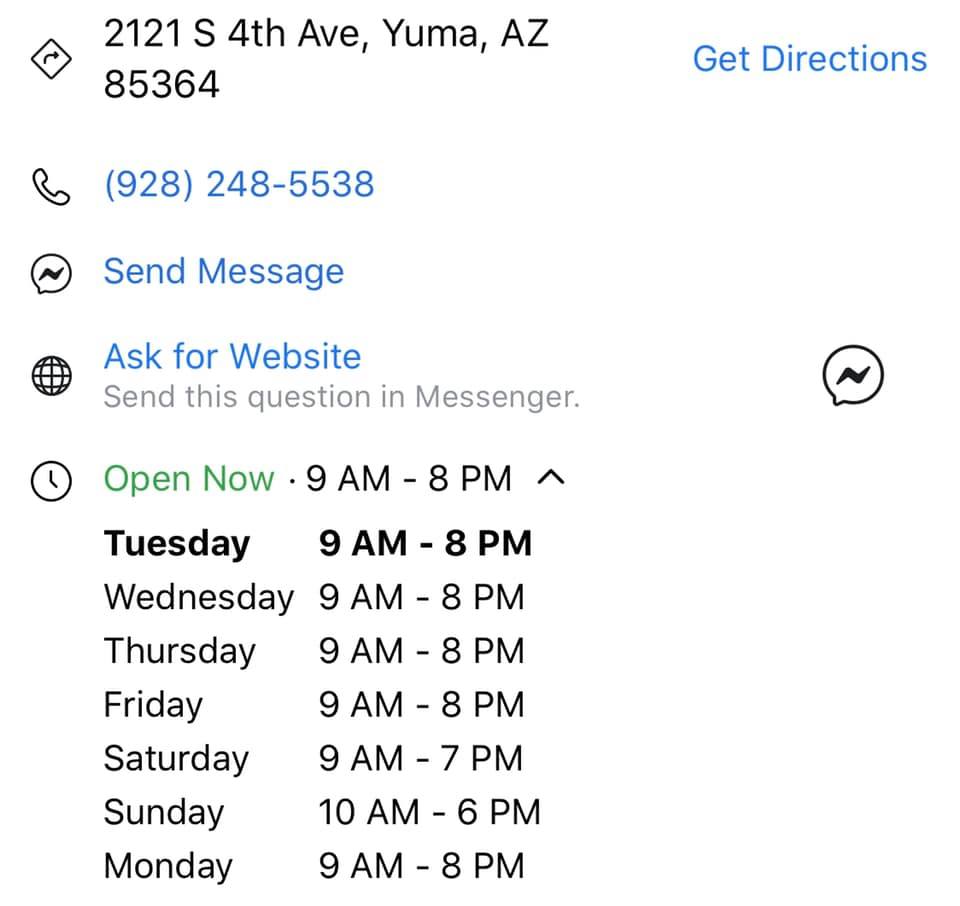Screen dimensions: 960x906
Task: Collapse the opening hours list
Action: [551, 479]
